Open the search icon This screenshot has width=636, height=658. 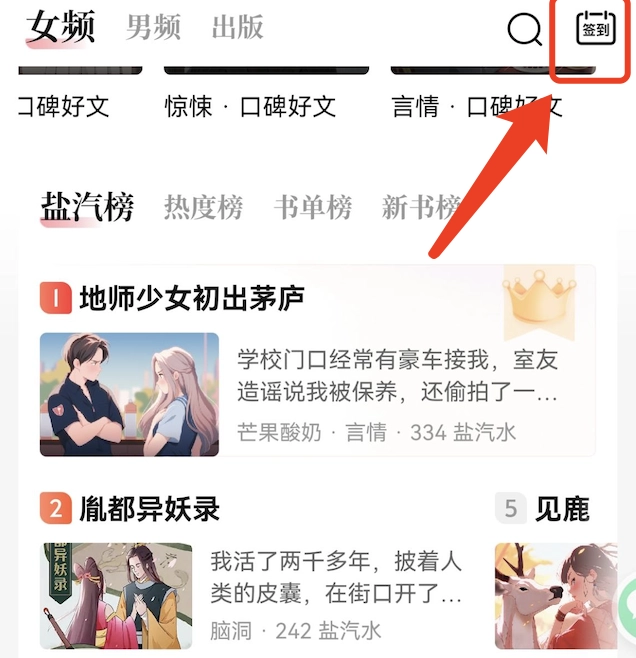tap(524, 30)
